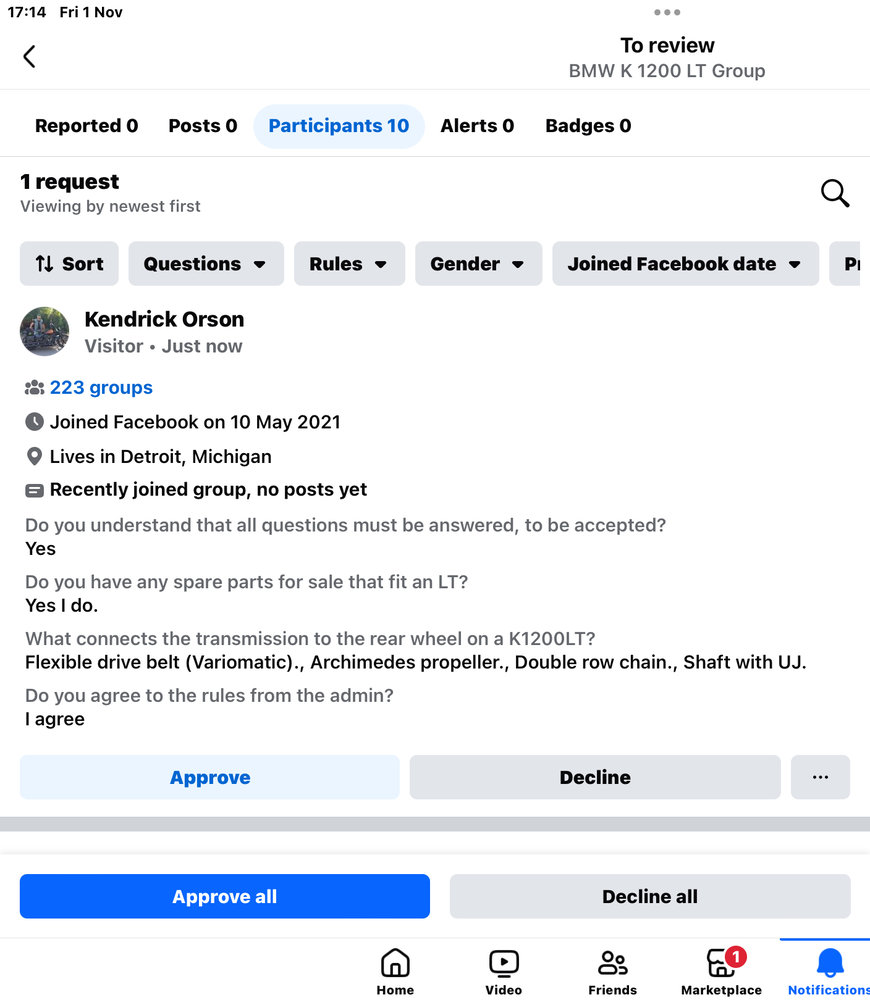Approve Kendrick Orson's join request
This screenshot has height=1000, width=870.
[x=210, y=777]
